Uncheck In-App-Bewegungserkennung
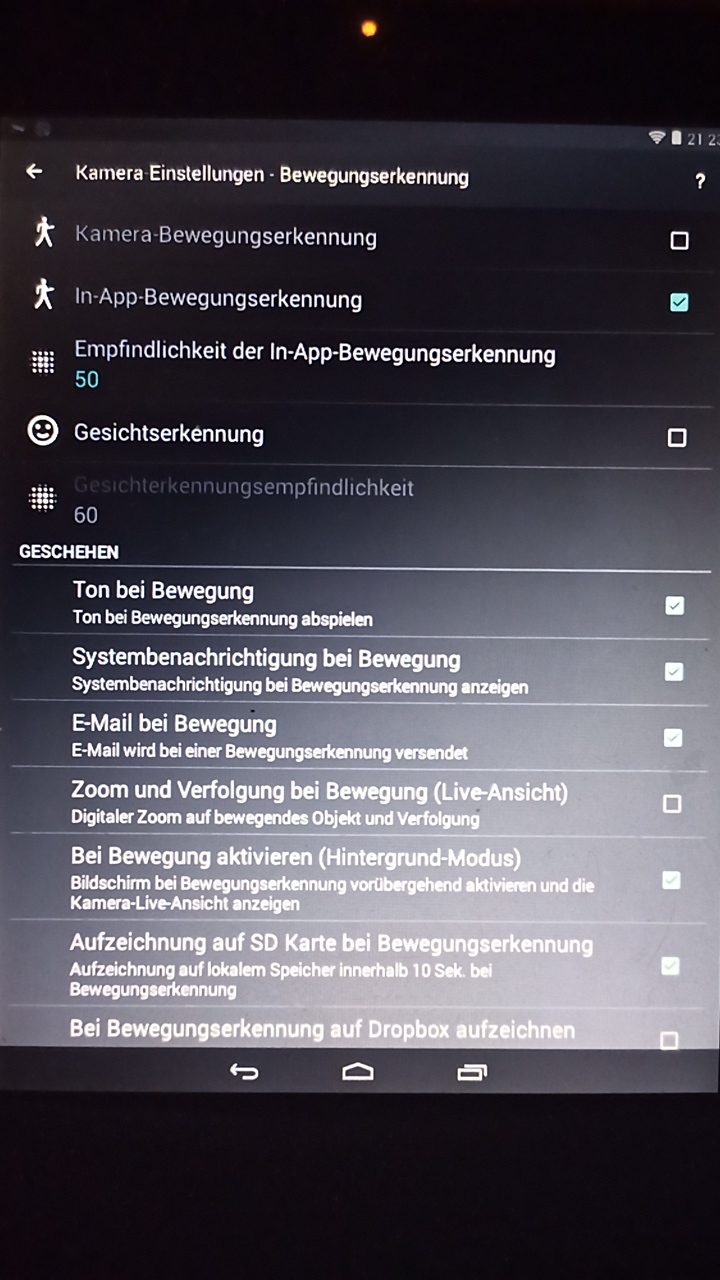The image size is (720, 1280). pyautogui.click(x=679, y=302)
